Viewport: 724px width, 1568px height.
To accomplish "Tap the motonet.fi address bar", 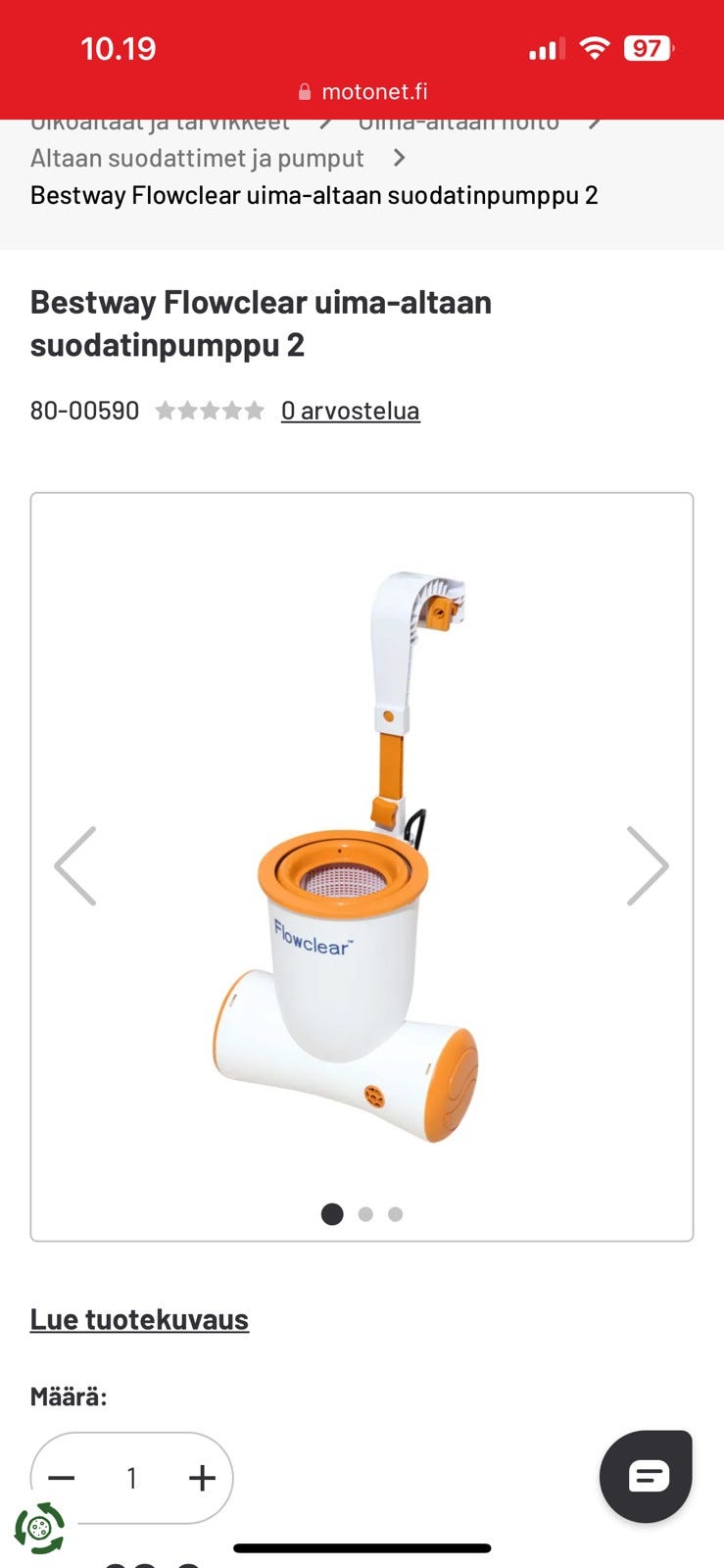I will coord(362,91).
